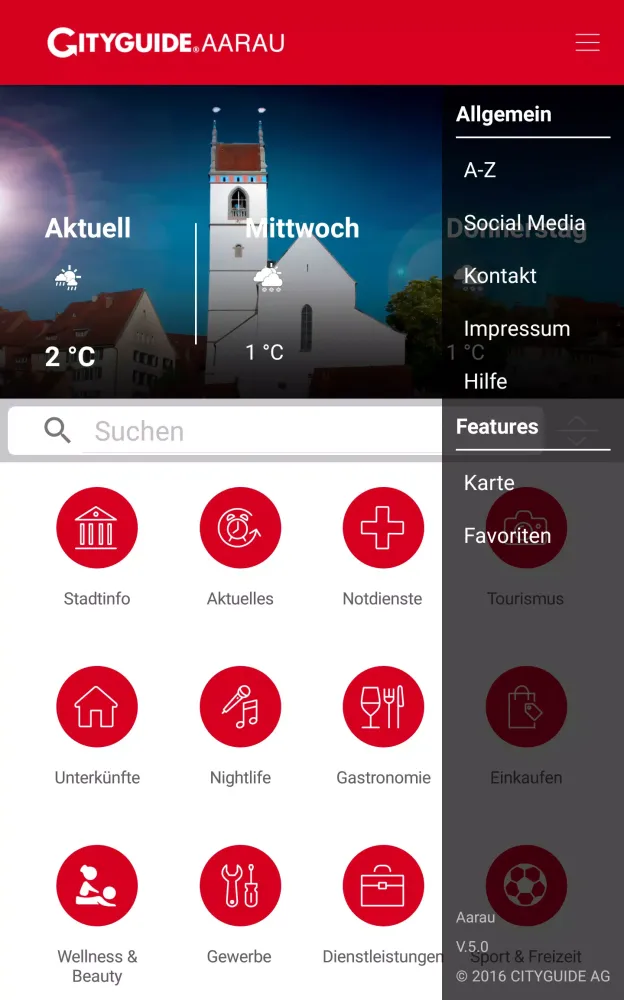Close the hamburger drawer menu
The image size is (624, 1000).
587,43
